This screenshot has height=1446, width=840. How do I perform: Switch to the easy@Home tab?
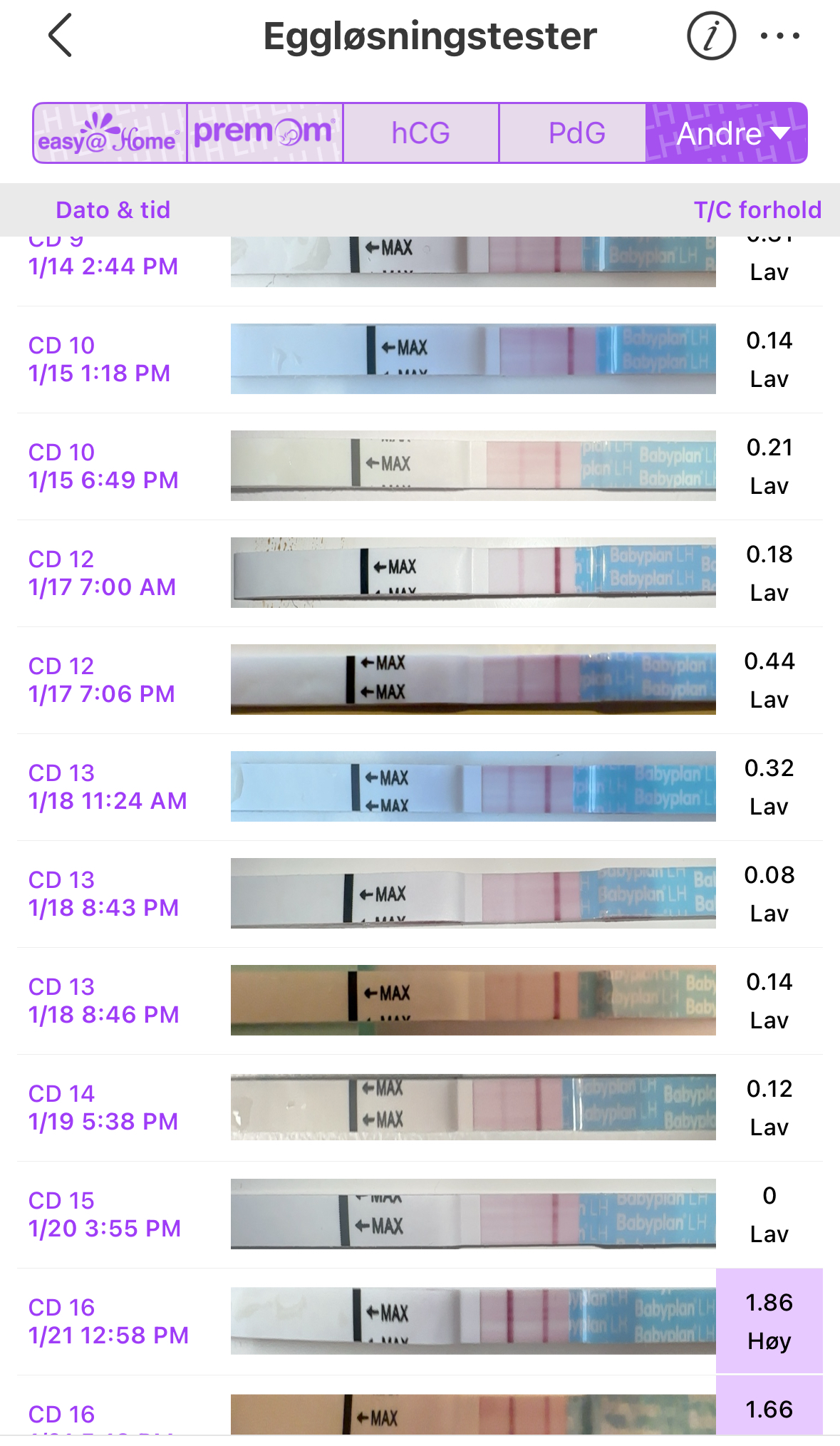110,133
